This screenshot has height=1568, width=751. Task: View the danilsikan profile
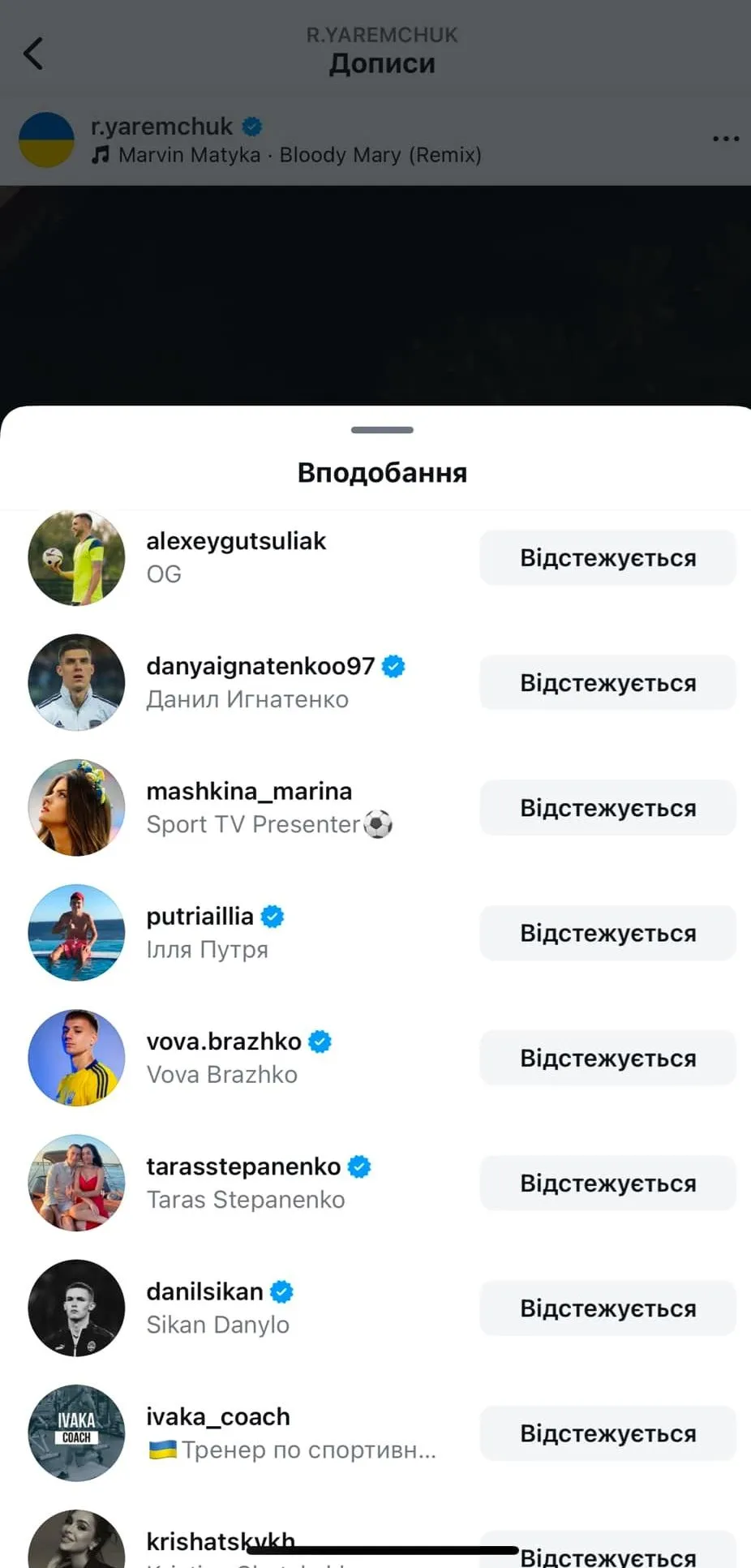click(204, 1291)
